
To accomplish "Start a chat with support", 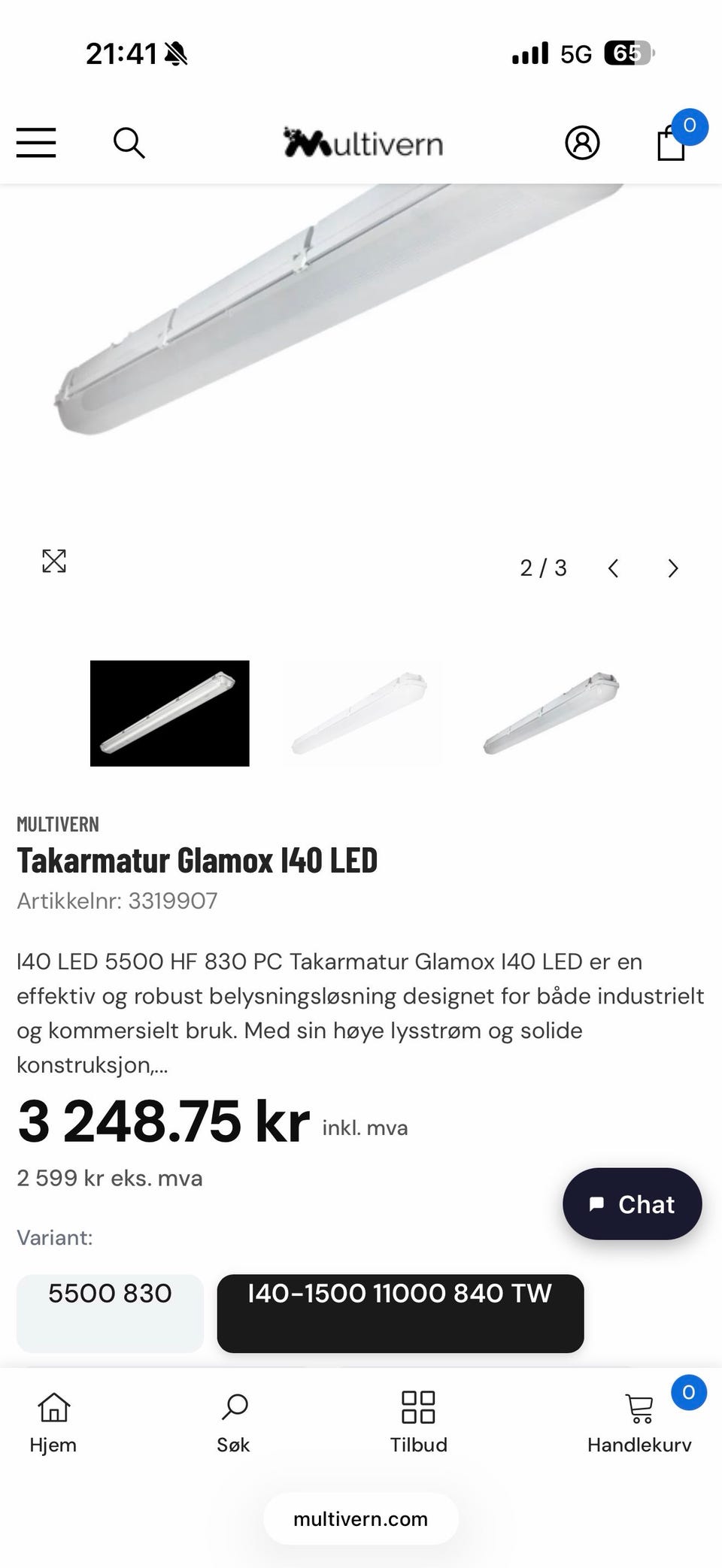I will 633,1204.
